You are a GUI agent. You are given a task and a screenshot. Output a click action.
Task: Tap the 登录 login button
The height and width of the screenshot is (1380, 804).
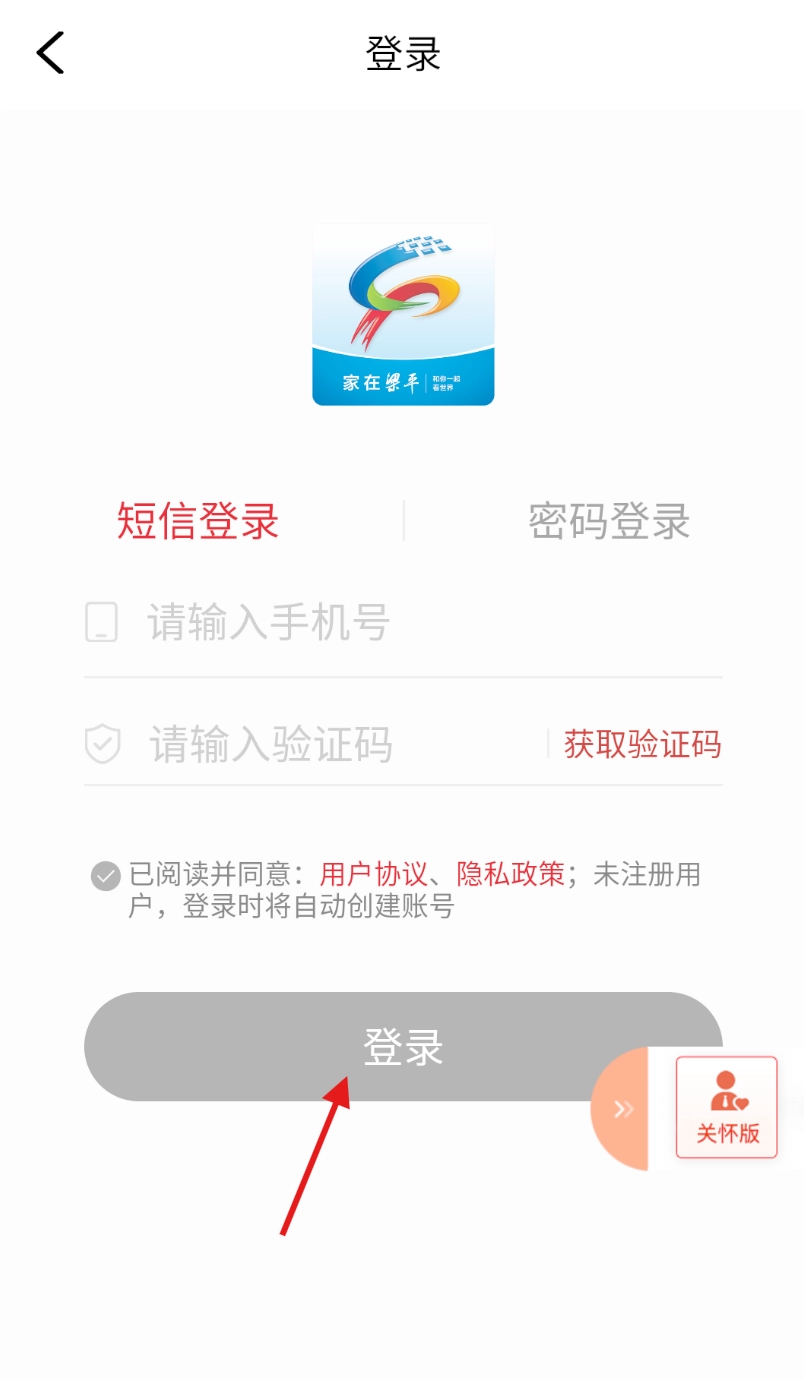[403, 1045]
